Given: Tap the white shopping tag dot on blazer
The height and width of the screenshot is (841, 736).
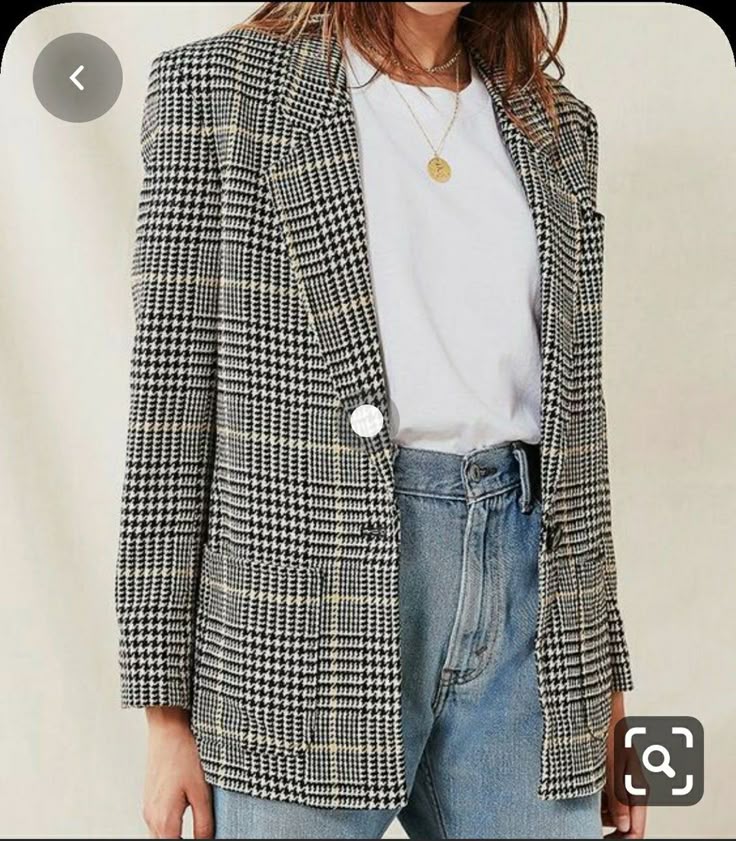Looking at the screenshot, I should click(x=367, y=421).
